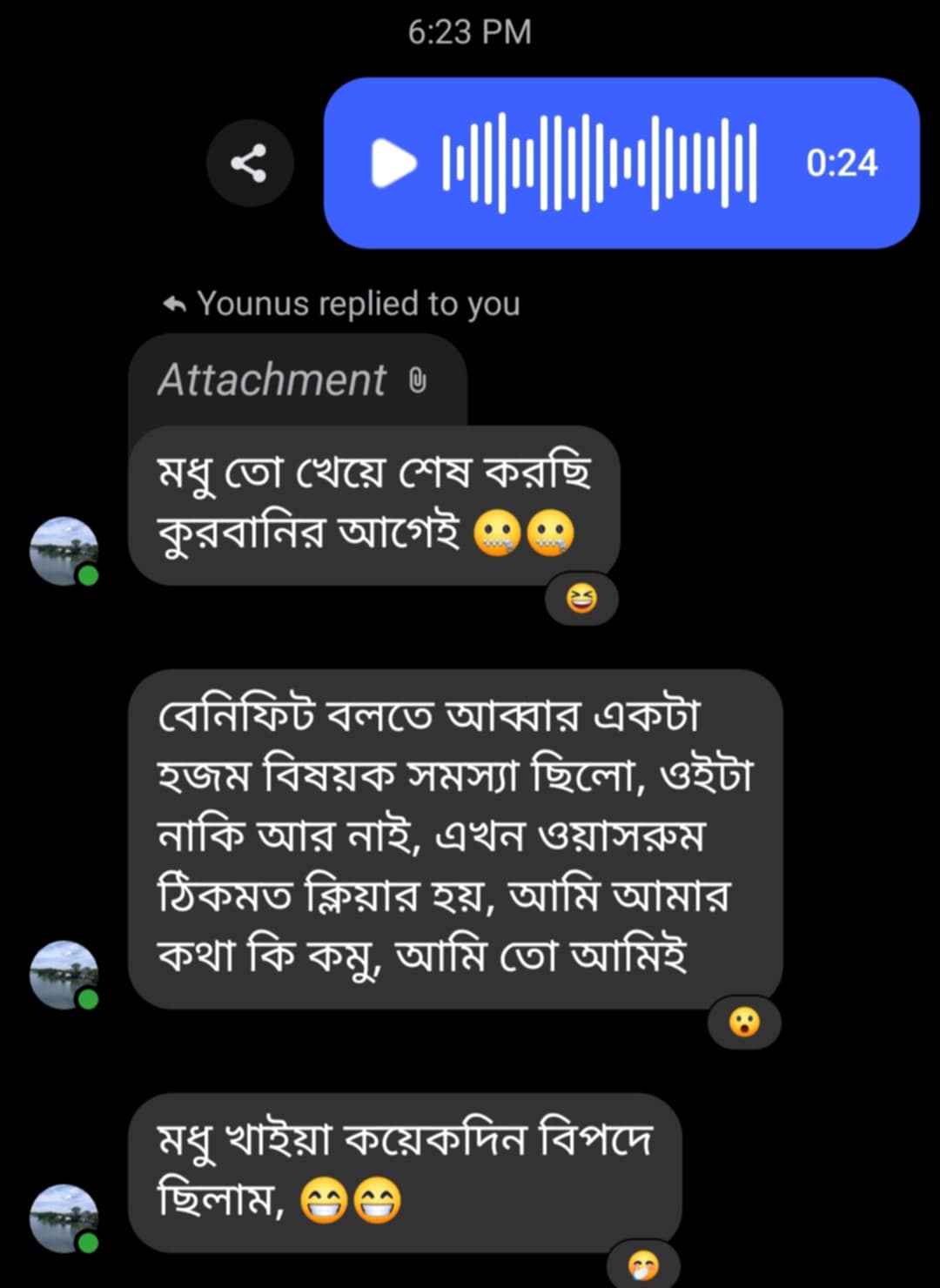Share the voice message
Image resolution: width=940 pixels, height=1288 pixels.
point(250,164)
